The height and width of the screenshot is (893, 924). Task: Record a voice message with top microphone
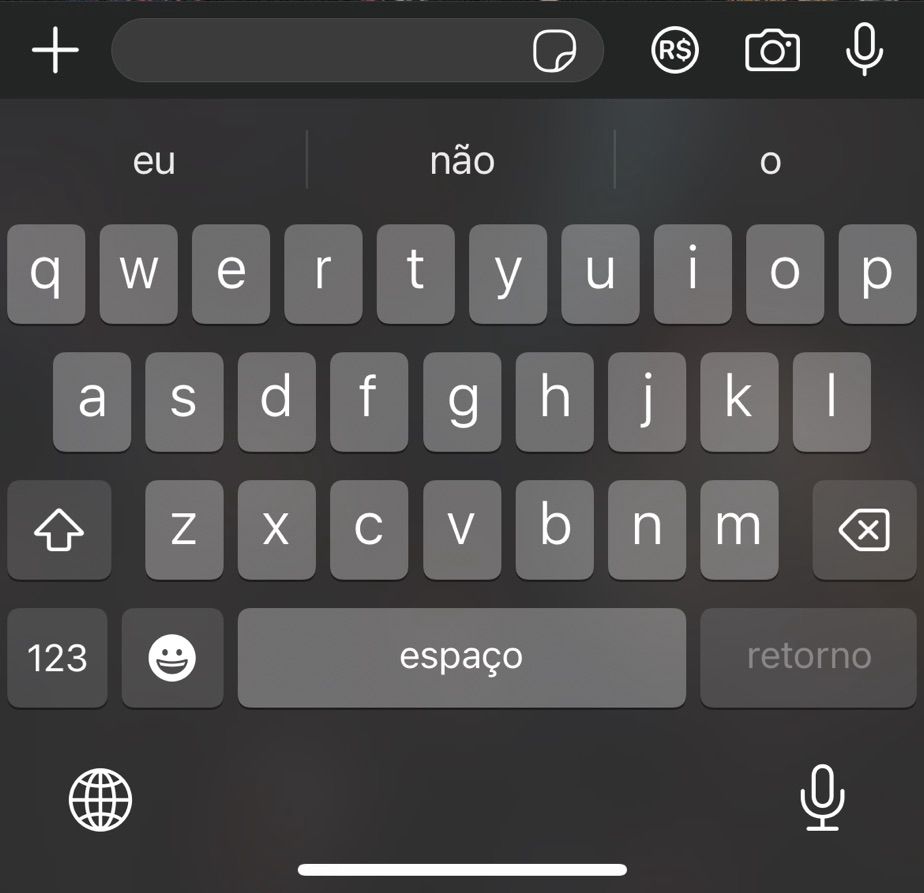click(x=864, y=50)
